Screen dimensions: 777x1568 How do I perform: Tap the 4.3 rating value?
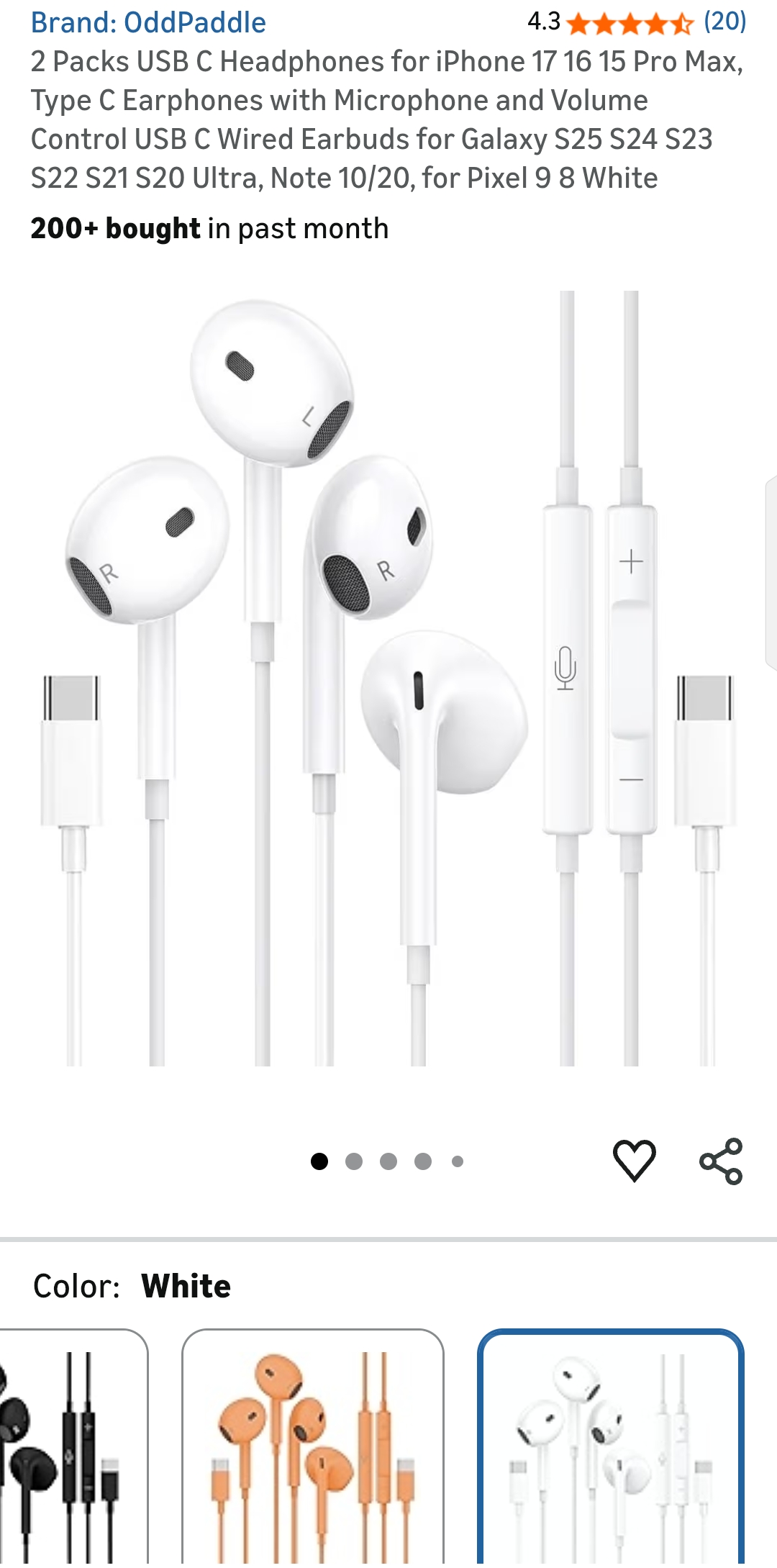point(545,22)
